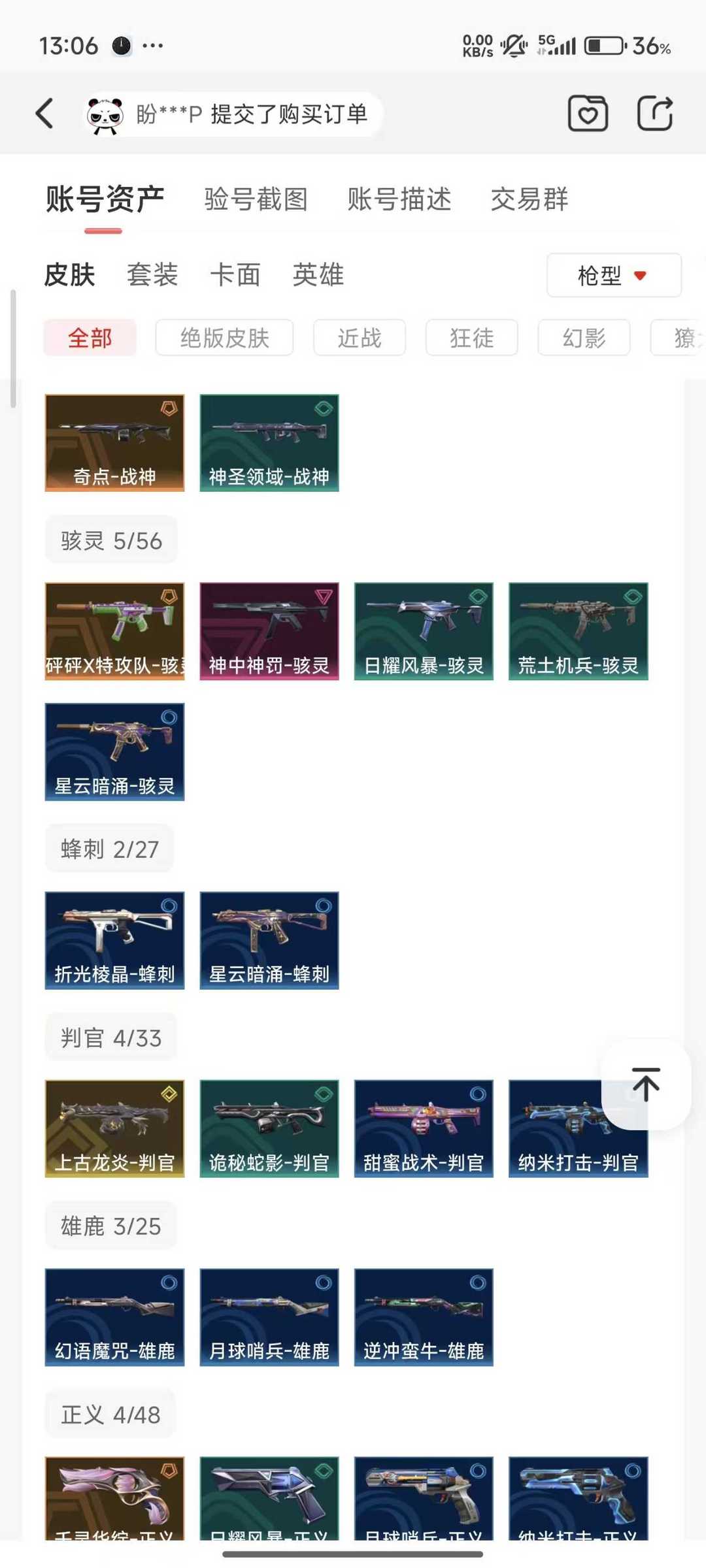The image size is (706, 1568).
Task: Open the 逆冲蛮牛-雄鹿 skin tile
Action: pos(424,1317)
